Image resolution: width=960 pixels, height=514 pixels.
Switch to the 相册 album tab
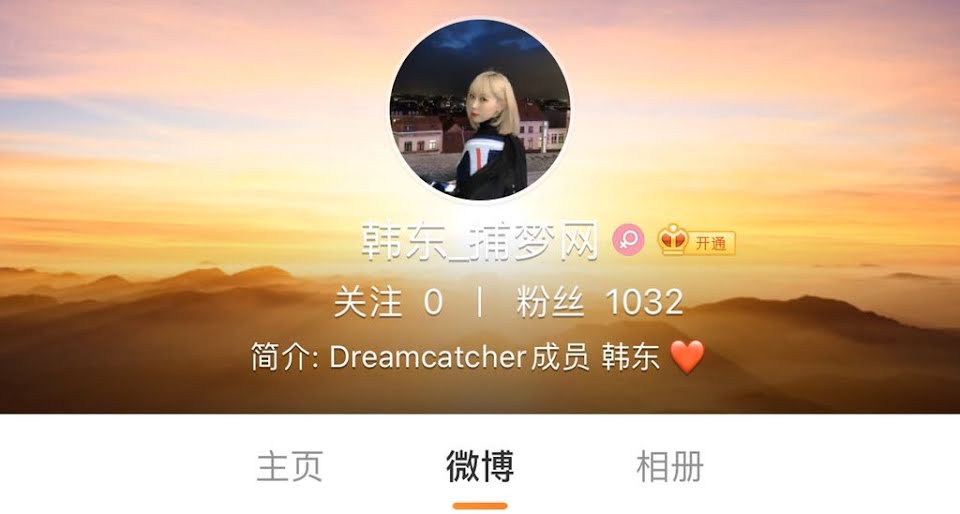pos(670,467)
